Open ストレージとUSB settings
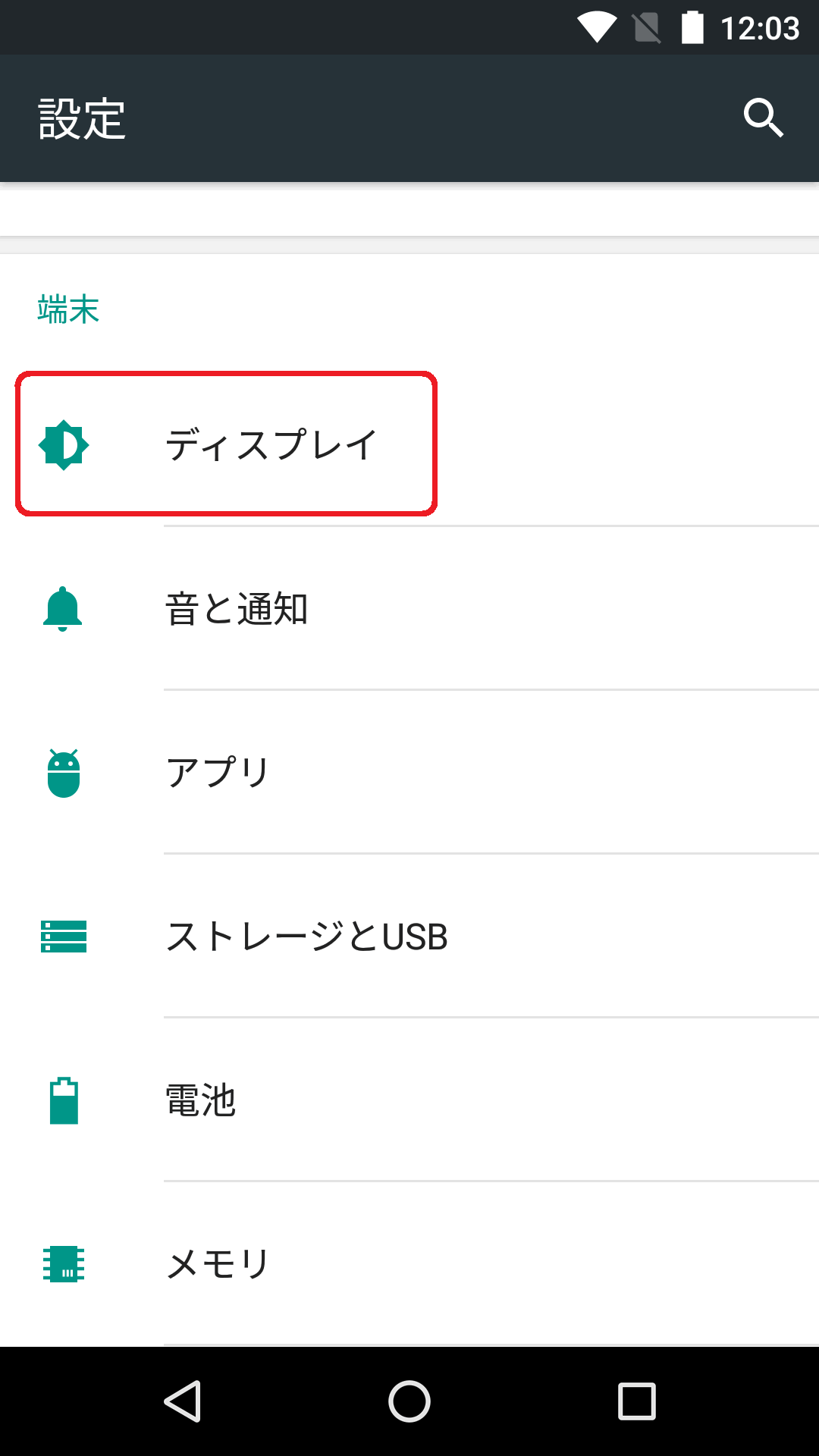819x1456 pixels. tap(409, 936)
